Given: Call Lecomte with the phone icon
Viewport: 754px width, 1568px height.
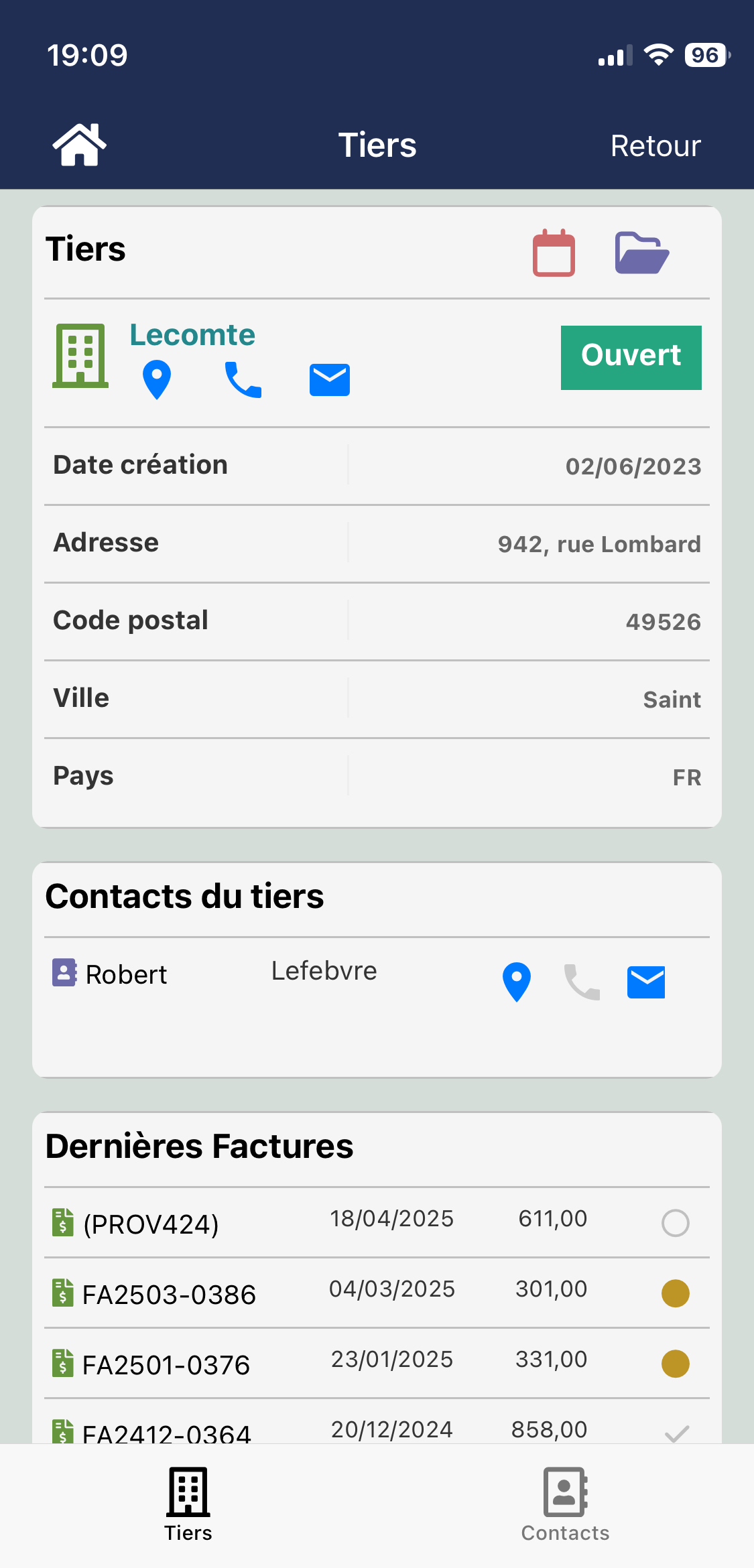Looking at the screenshot, I should 243,379.
